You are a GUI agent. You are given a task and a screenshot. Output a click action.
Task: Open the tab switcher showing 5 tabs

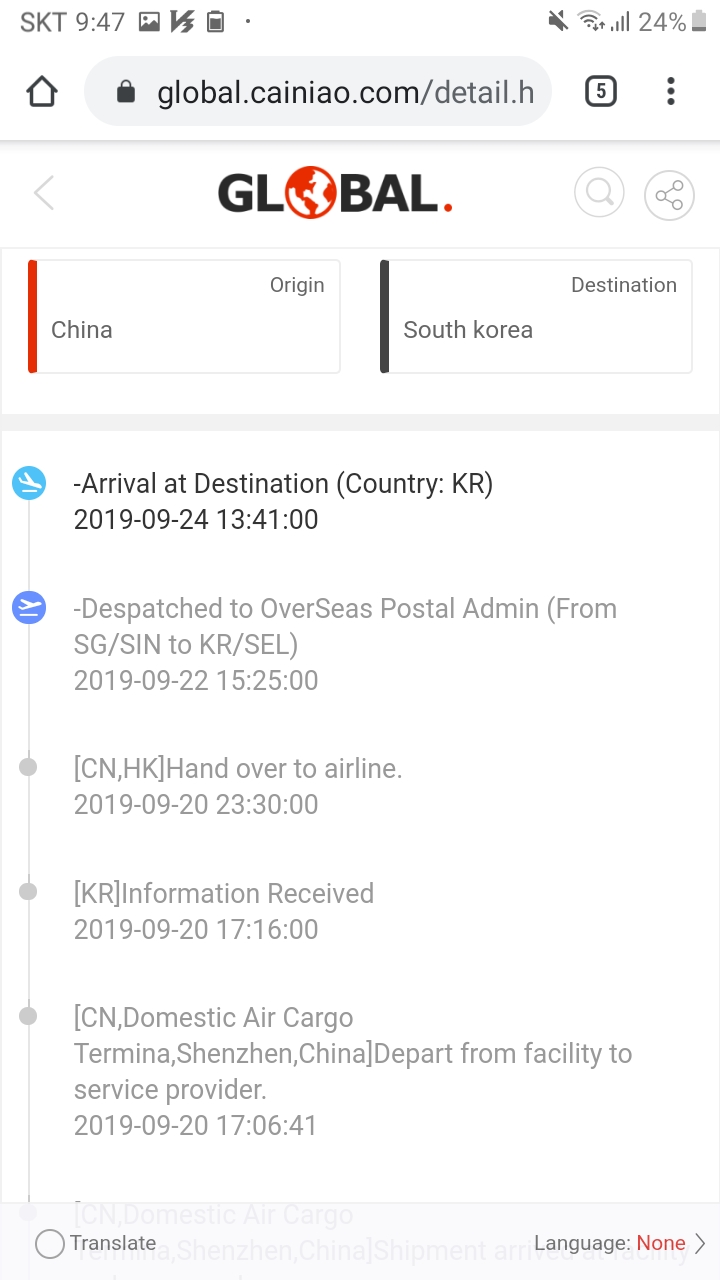click(600, 92)
